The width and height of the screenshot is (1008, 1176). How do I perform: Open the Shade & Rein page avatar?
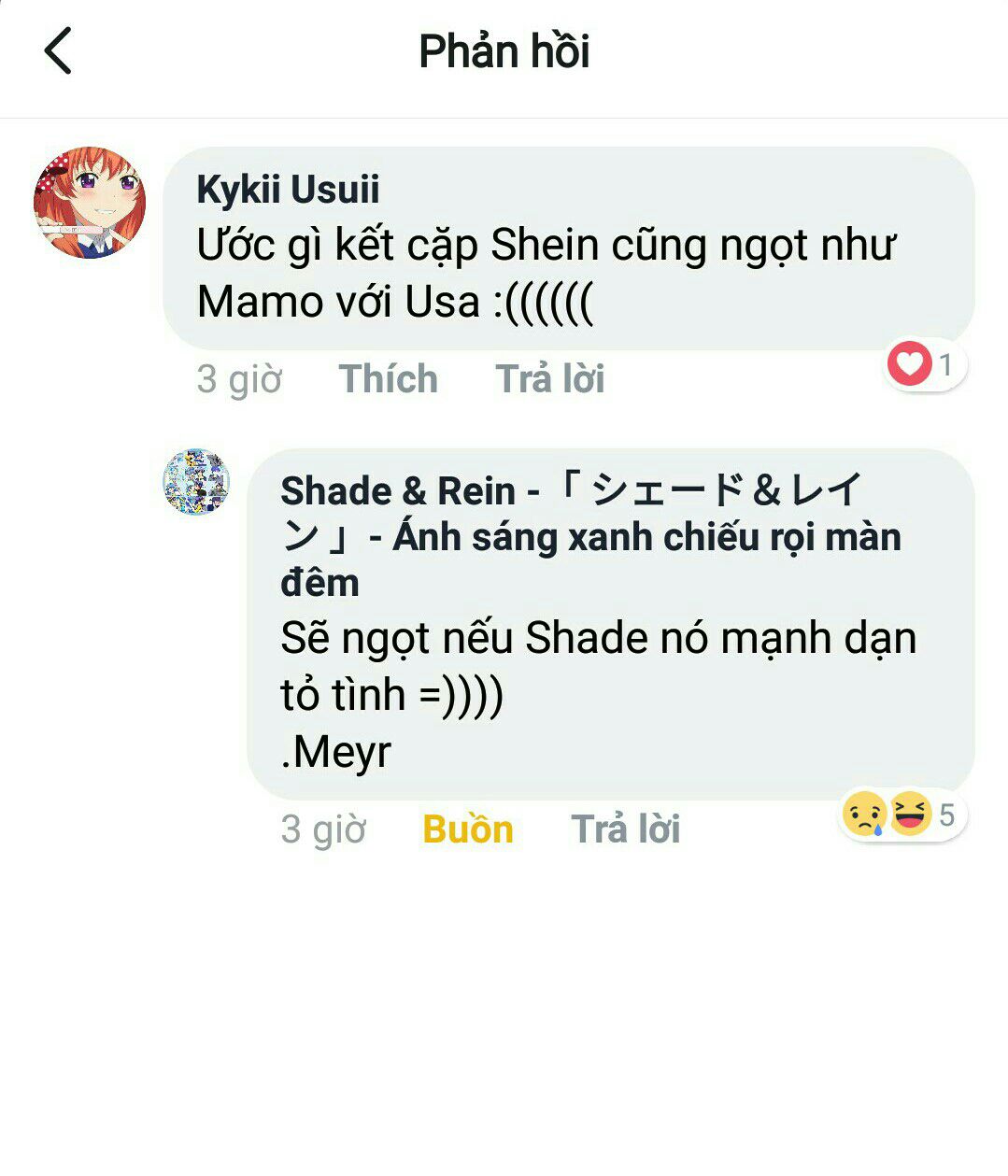click(196, 481)
